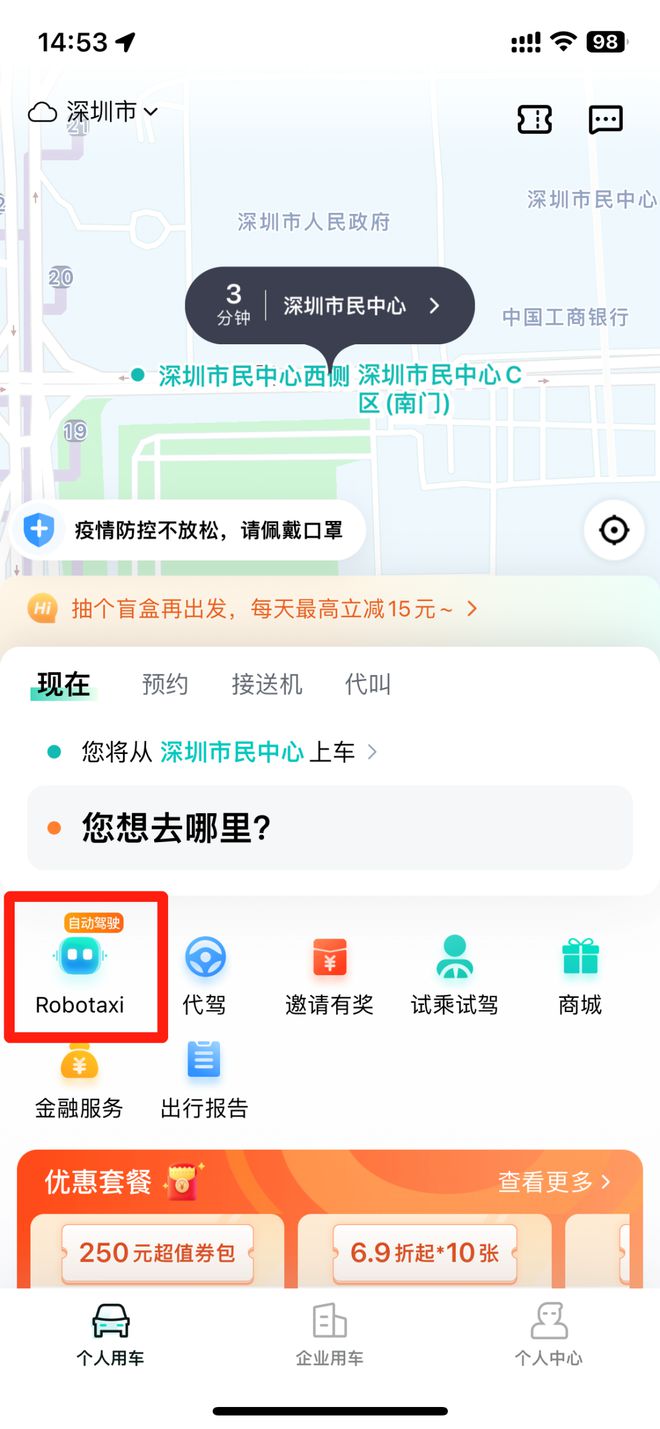Switch to the 预约 tab

click(165, 684)
